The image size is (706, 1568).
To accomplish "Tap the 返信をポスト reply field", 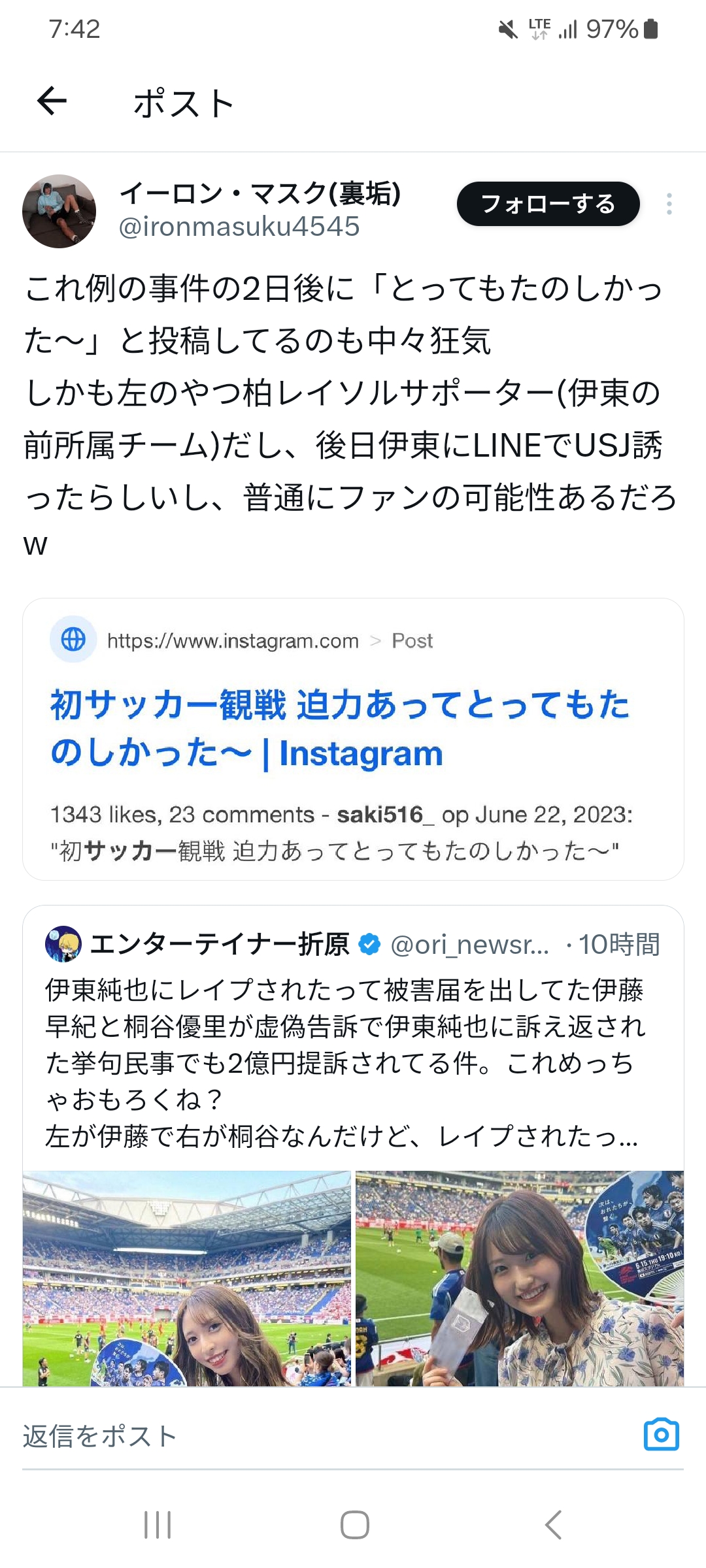I will click(327, 1437).
